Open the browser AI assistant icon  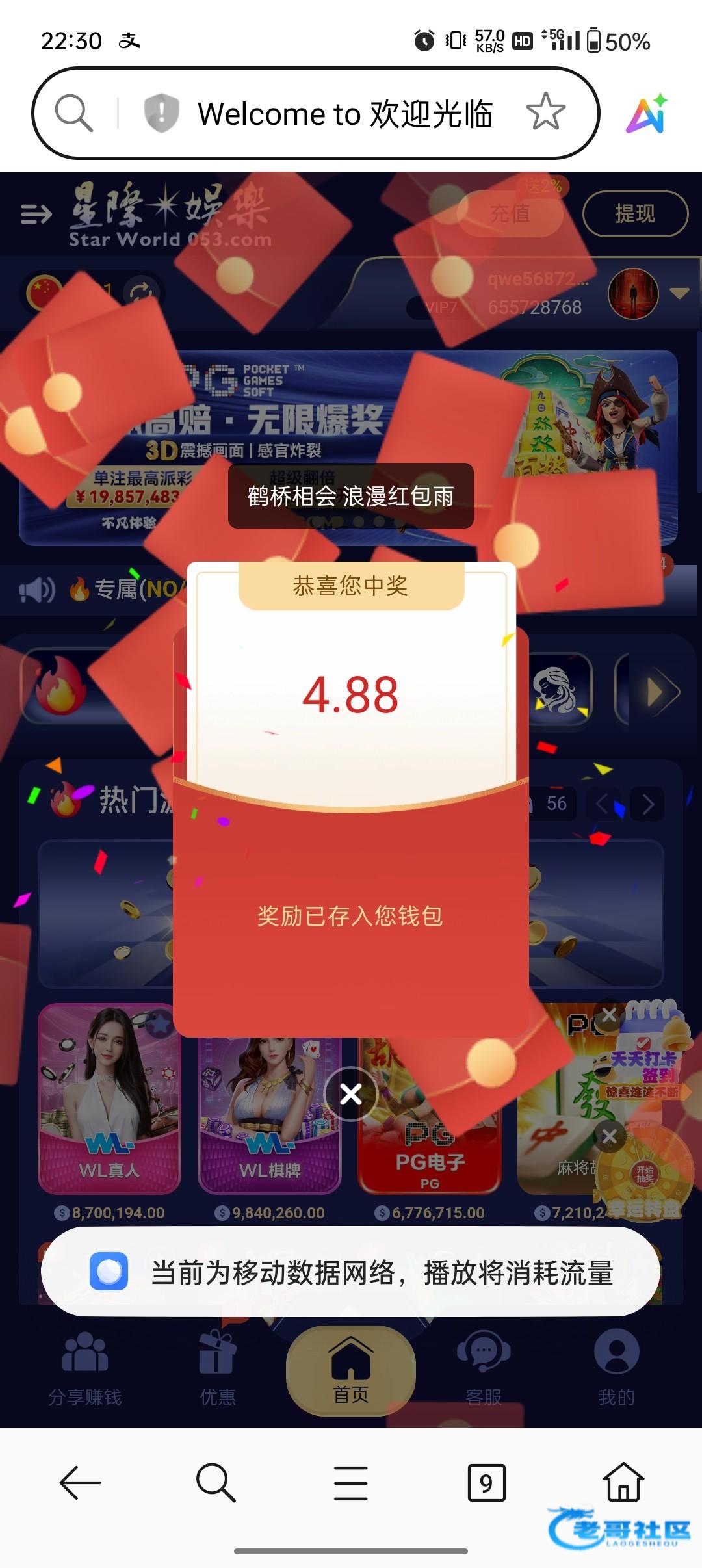[647, 114]
